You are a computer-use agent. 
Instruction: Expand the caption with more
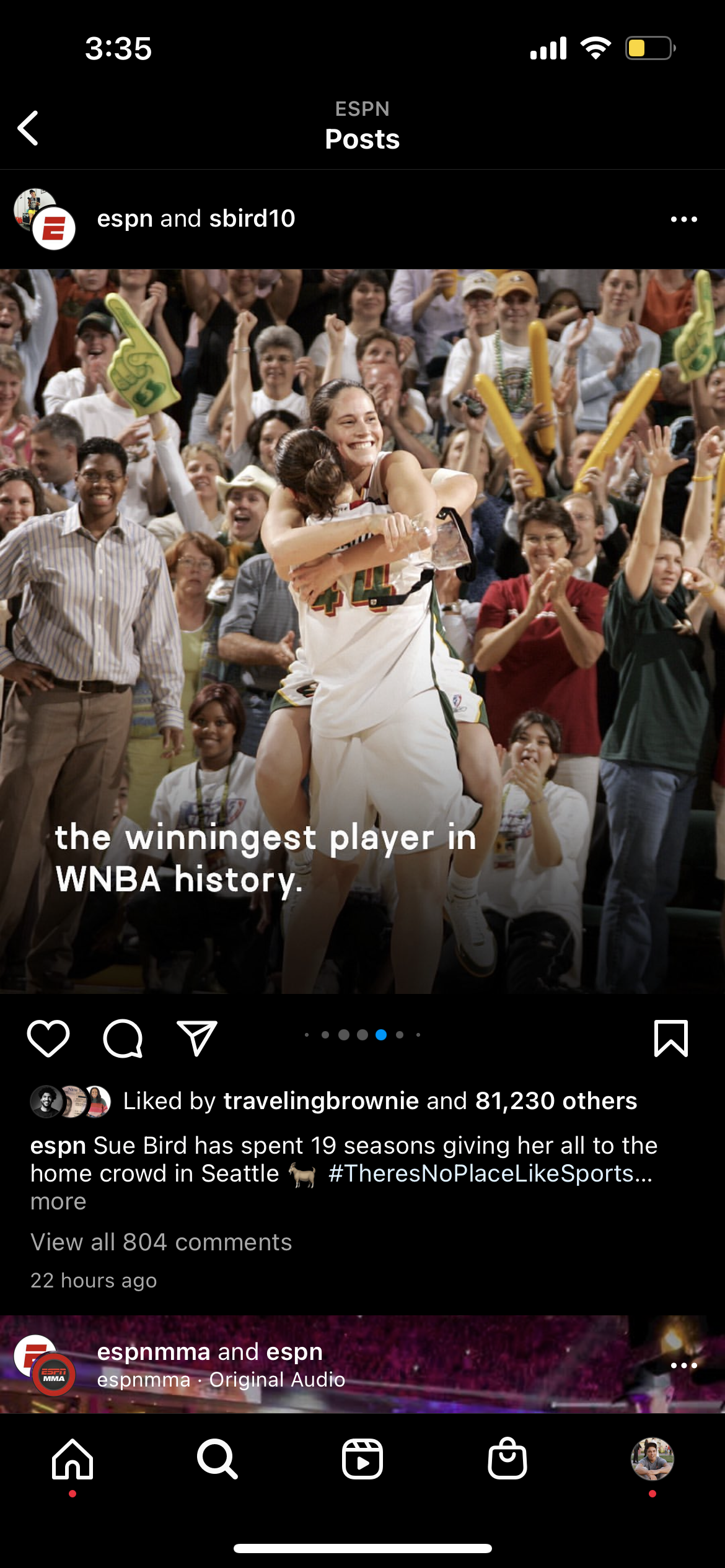pos(58,1201)
